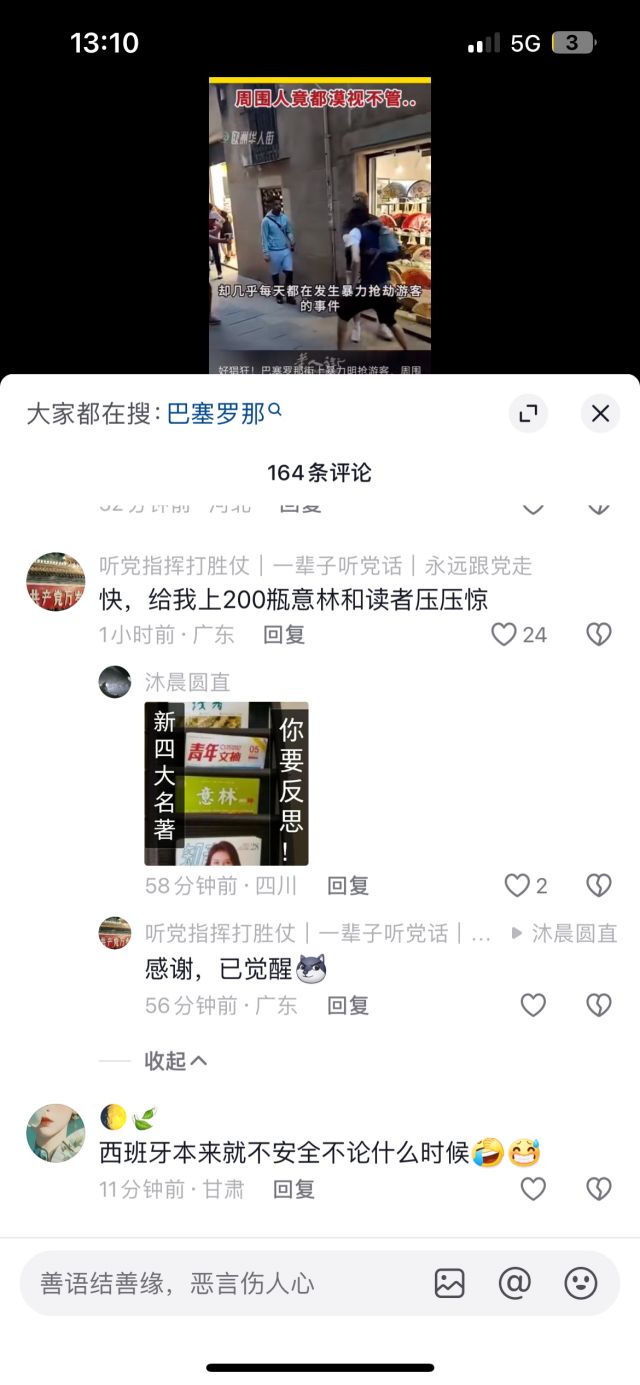
Task: Reply to the comment from 甘肃
Action: tap(294, 1188)
